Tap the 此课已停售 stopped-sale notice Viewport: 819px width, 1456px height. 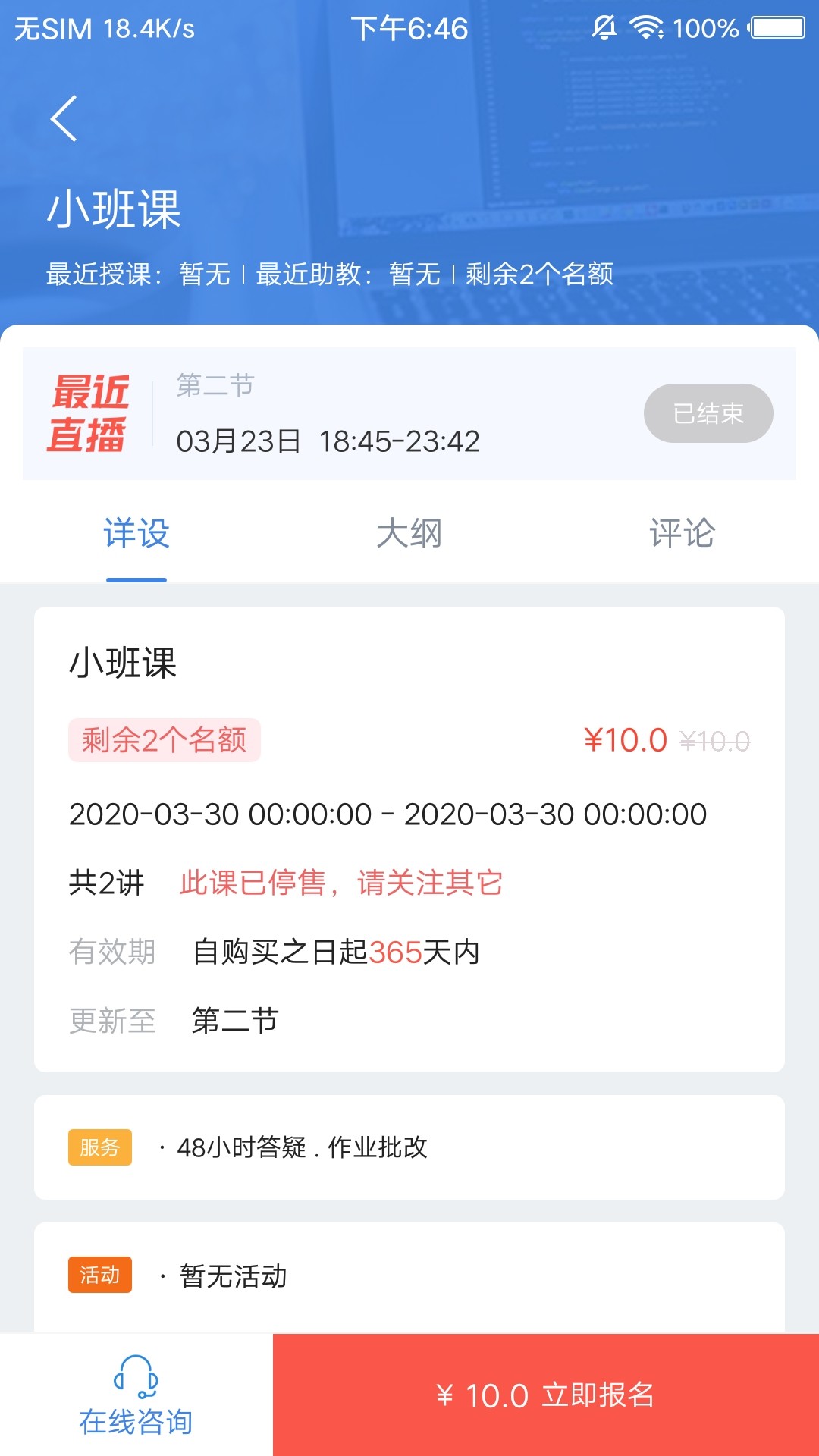341,882
